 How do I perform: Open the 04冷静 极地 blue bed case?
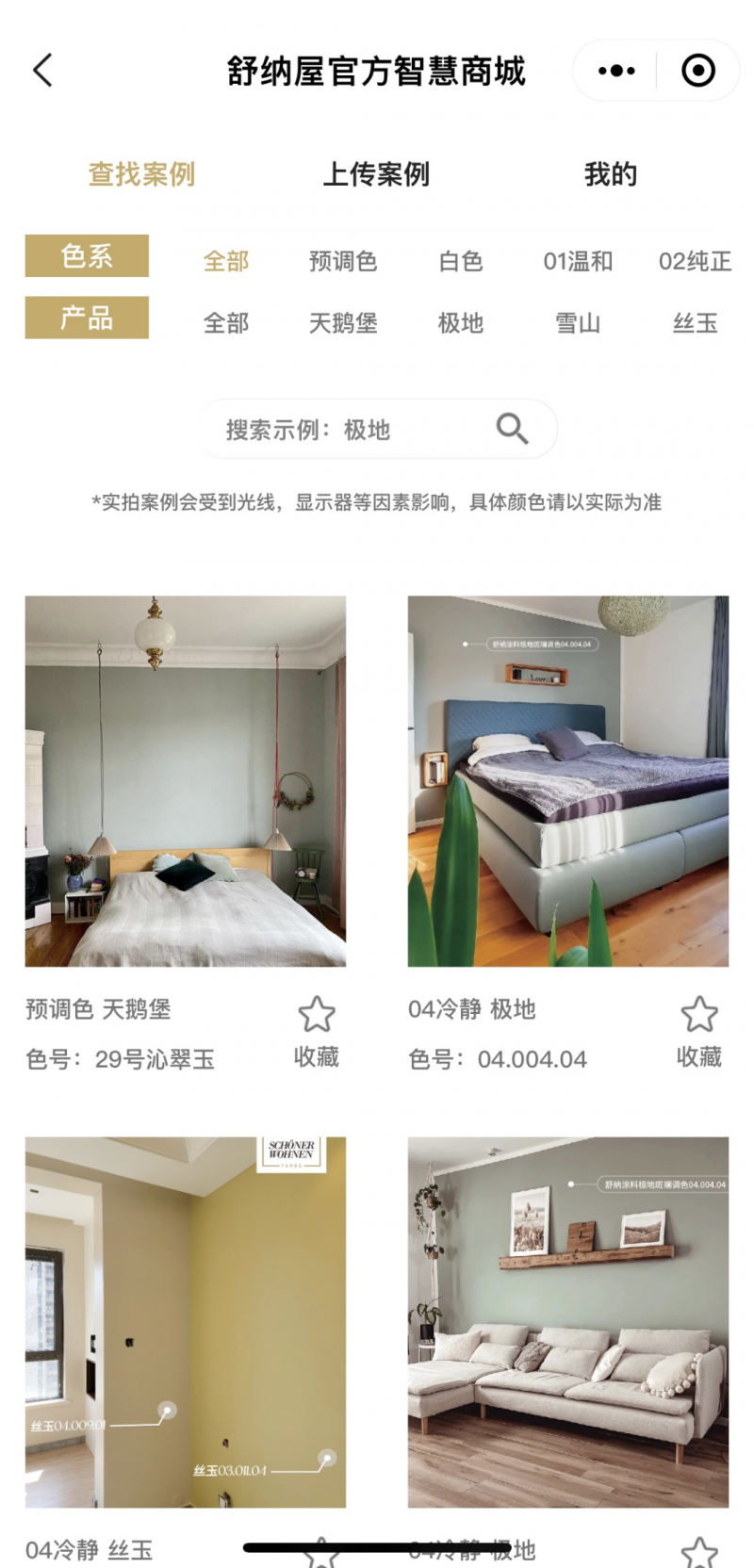pos(567,781)
